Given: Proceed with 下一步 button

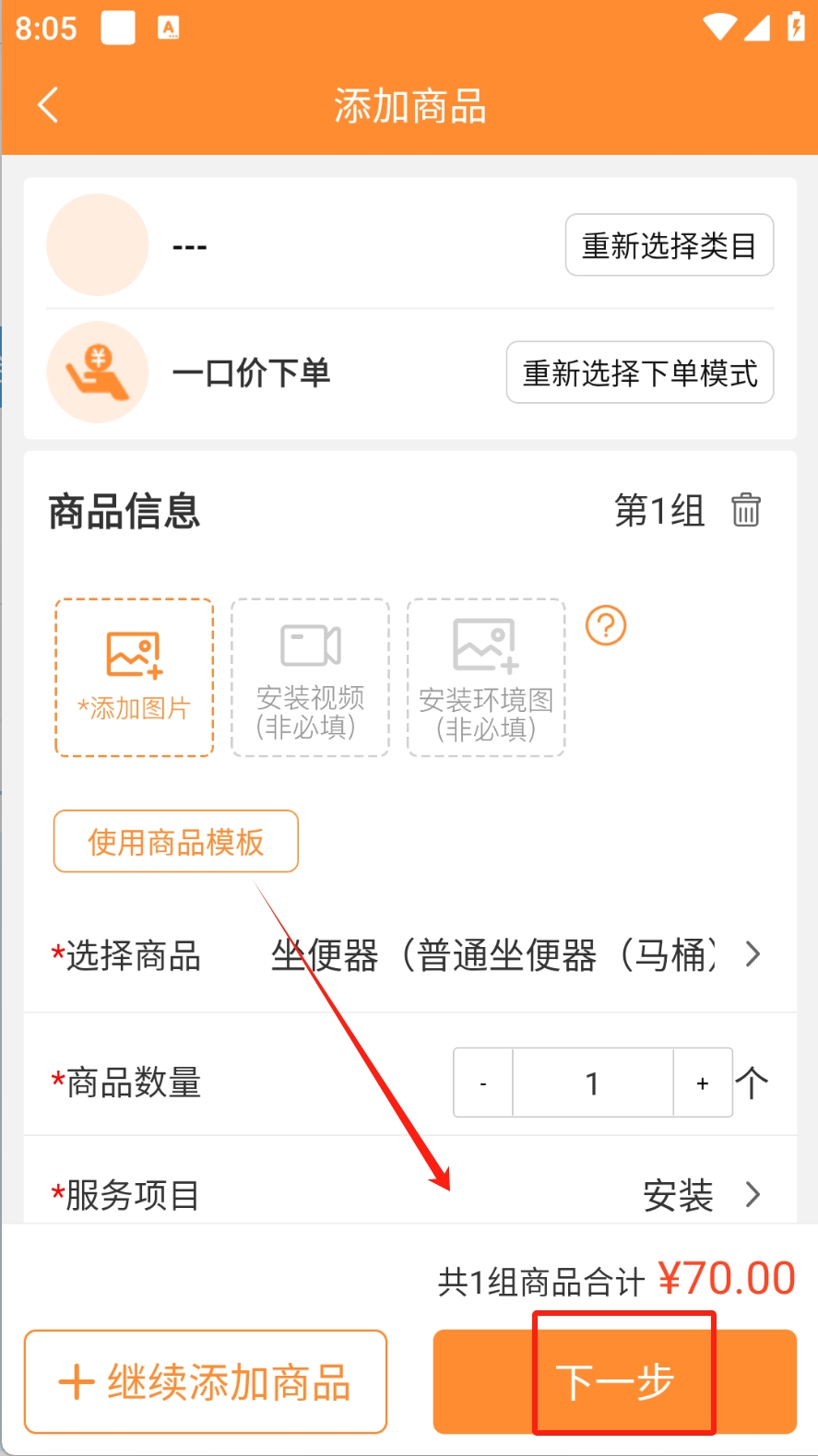Looking at the screenshot, I should [615, 1381].
